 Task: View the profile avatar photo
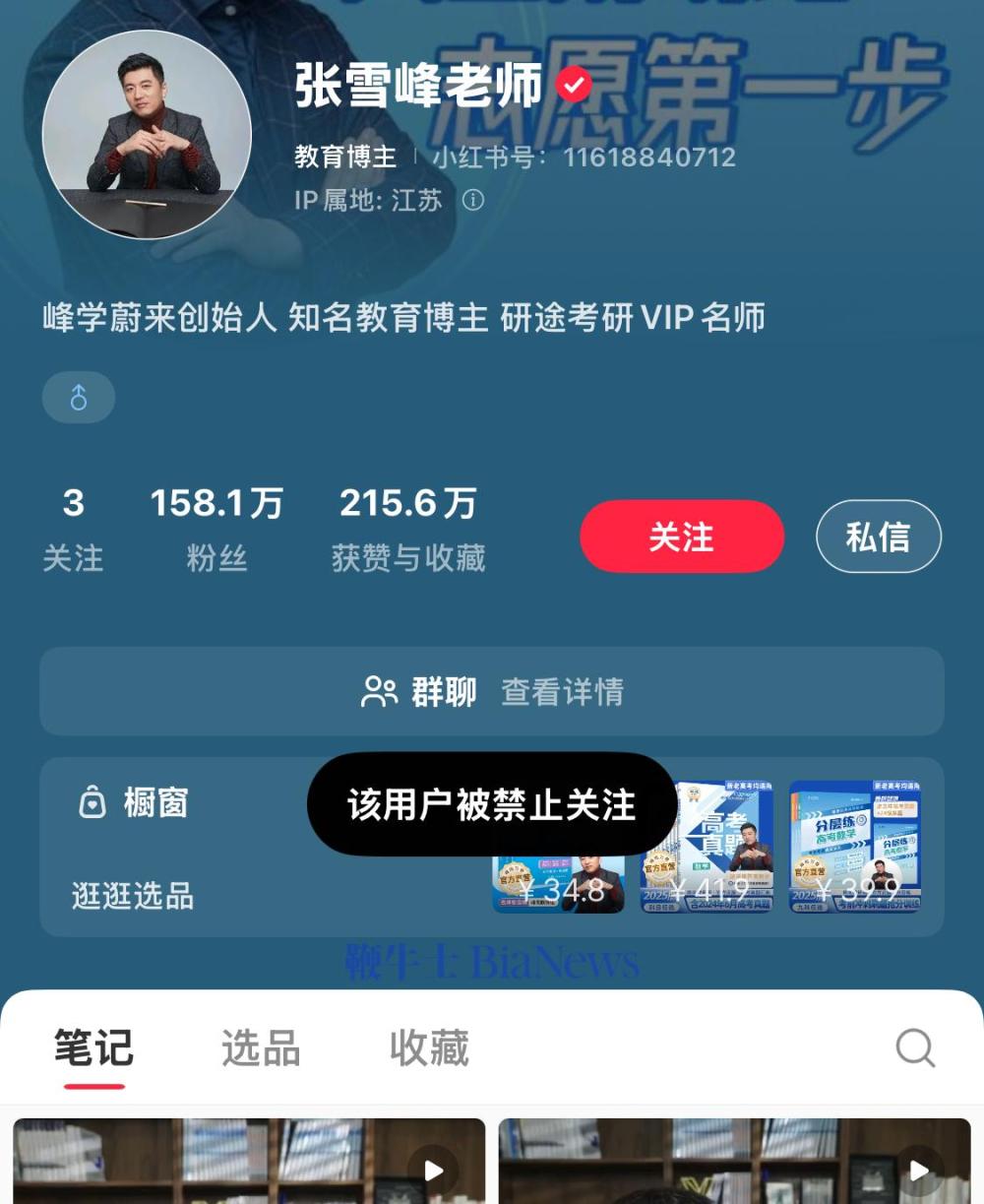(x=147, y=135)
